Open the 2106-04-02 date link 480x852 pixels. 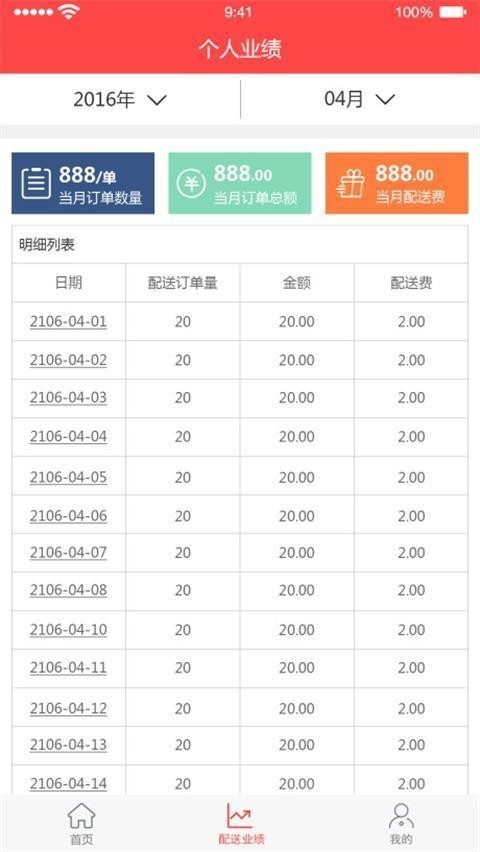68,360
